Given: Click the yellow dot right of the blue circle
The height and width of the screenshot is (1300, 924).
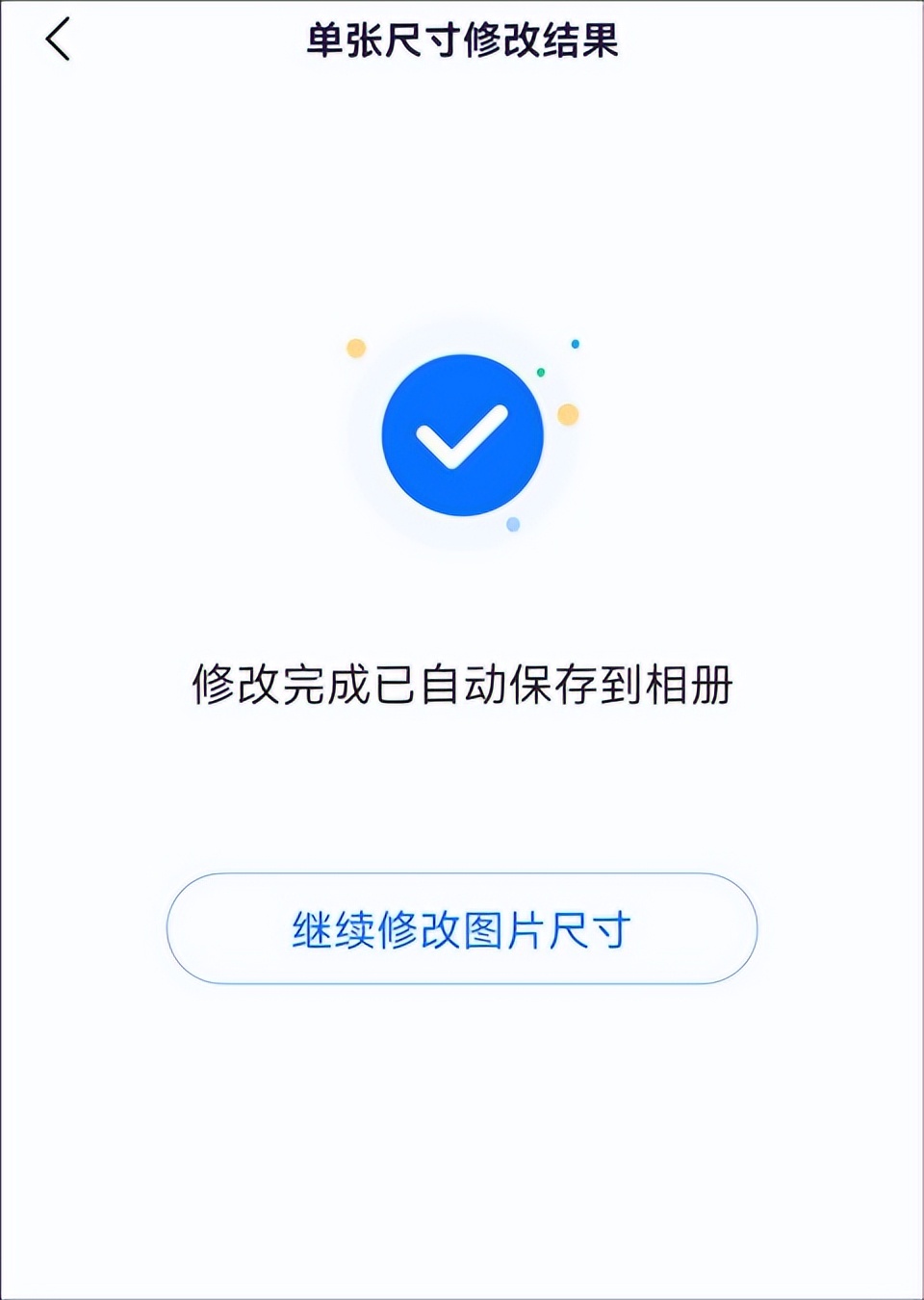Looking at the screenshot, I should pos(568,415).
